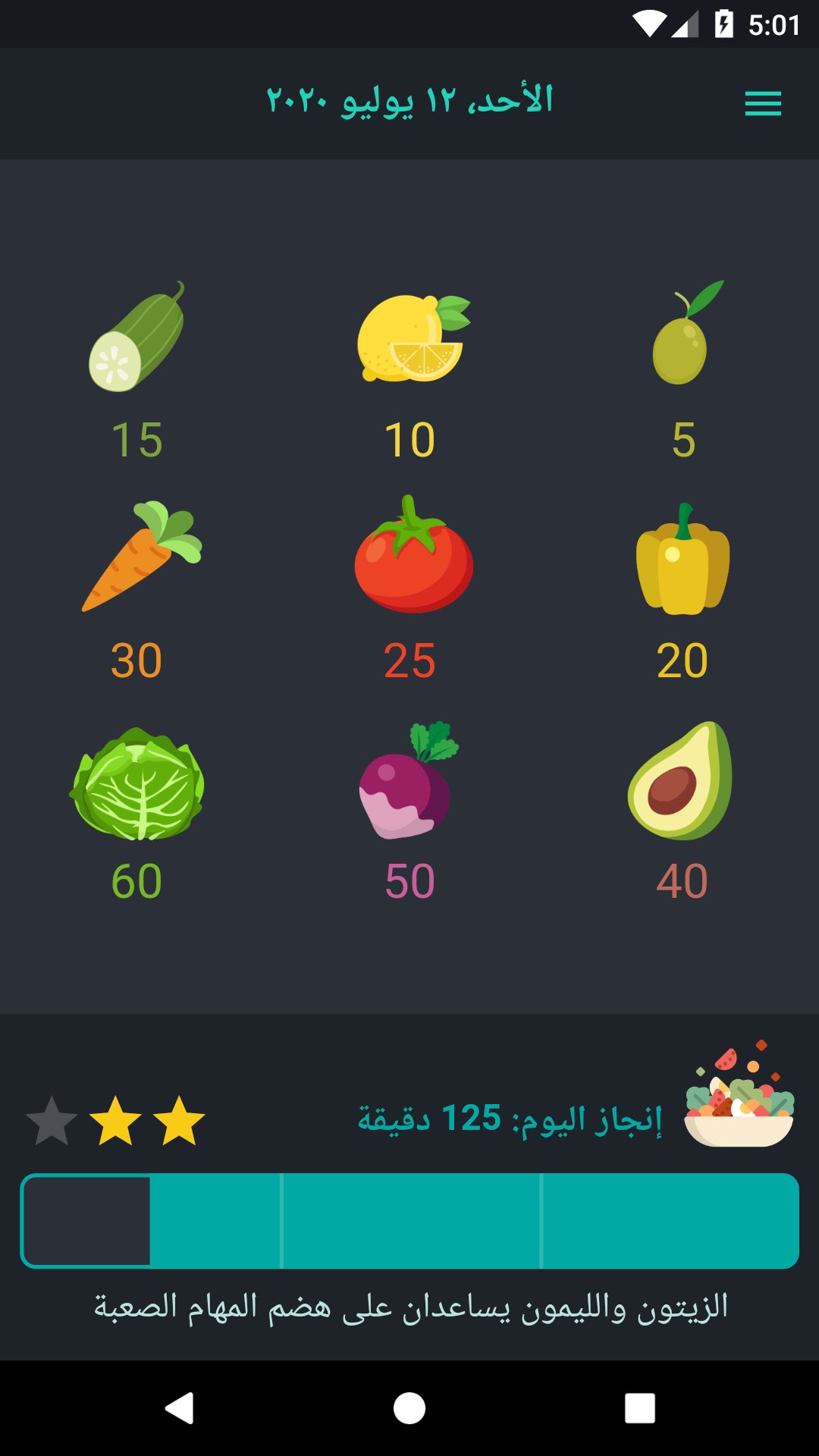
Task: Open the hamburger menu
Action: click(x=762, y=104)
